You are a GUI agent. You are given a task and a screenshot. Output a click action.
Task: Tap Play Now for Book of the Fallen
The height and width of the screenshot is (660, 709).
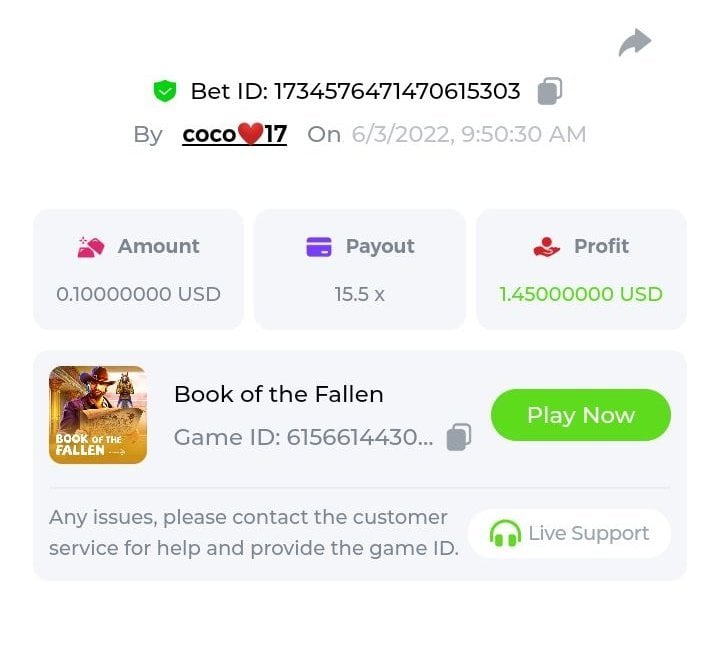(580, 415)
